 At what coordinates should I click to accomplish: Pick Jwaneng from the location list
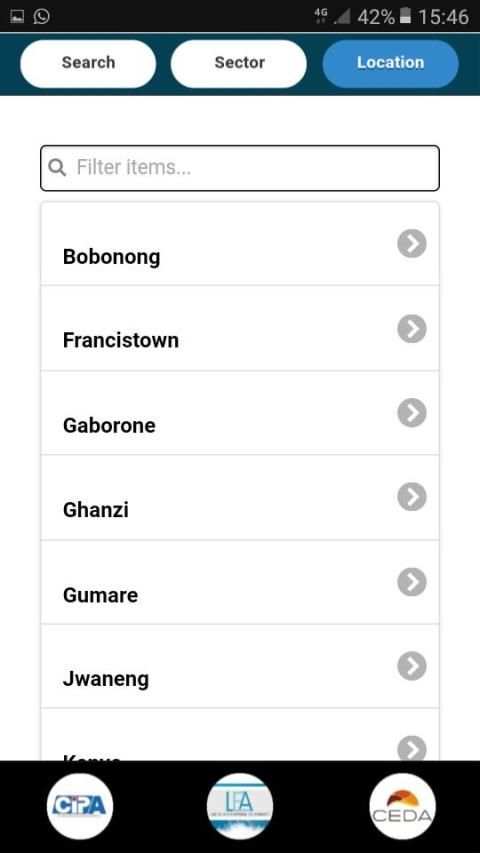click(240, 666)
